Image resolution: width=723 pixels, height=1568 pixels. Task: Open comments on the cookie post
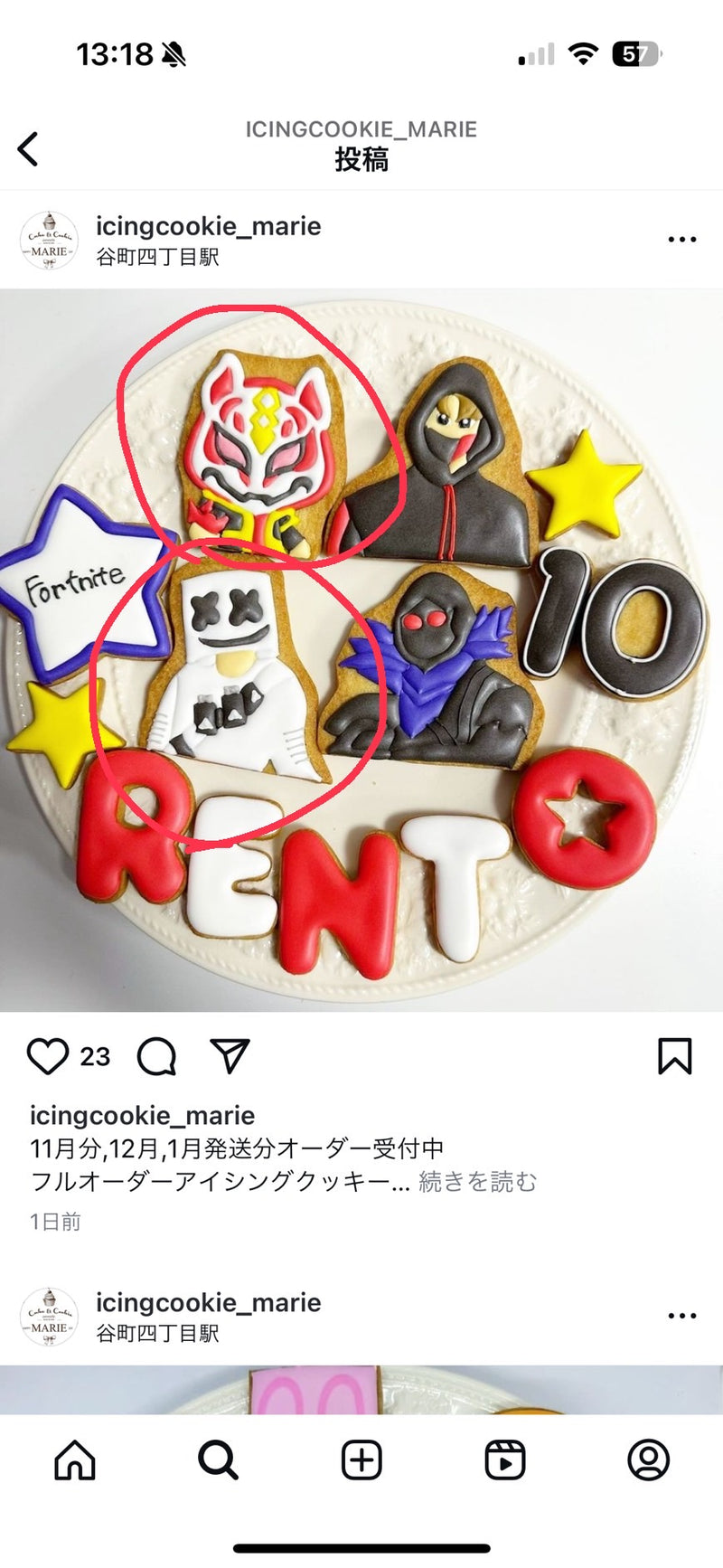[156, 1056]
